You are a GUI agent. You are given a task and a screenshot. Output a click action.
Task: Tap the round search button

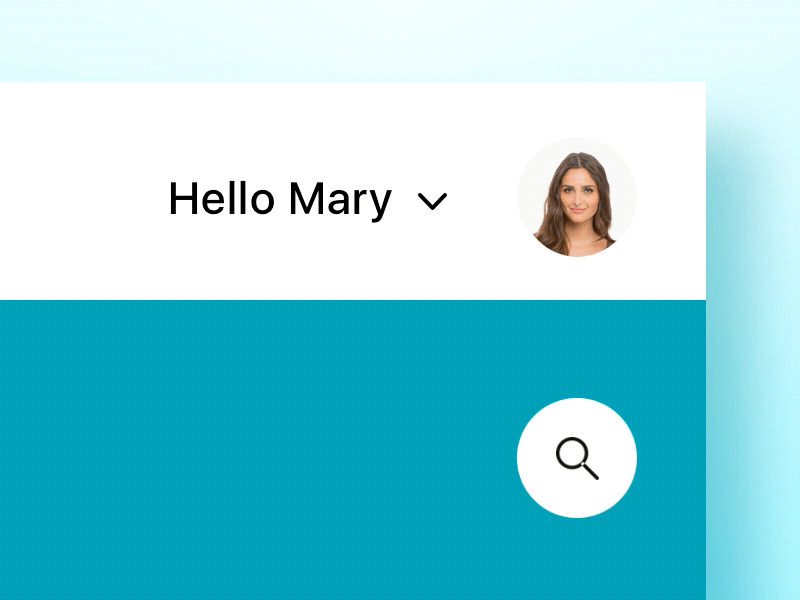(x=576, y=458)
